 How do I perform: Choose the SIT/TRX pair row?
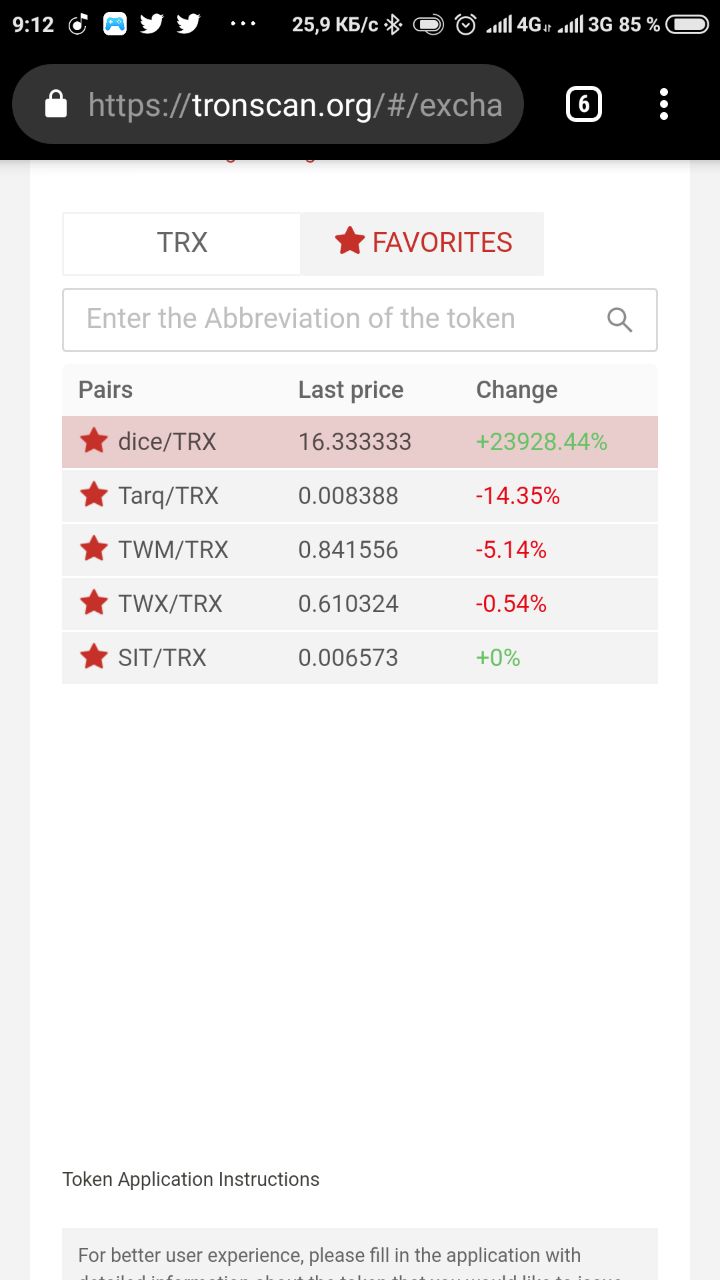pyautogui.click(x=360, y=658)
